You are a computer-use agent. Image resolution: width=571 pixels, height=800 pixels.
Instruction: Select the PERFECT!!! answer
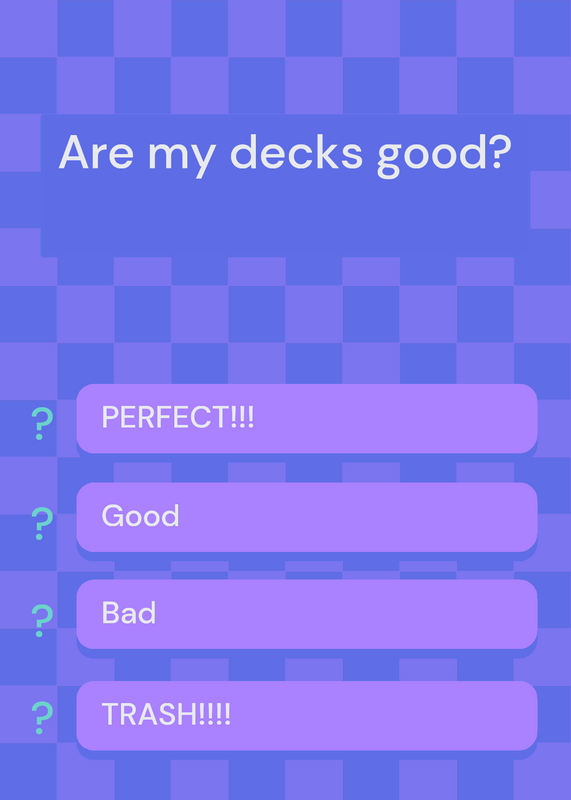coord(307,418)
